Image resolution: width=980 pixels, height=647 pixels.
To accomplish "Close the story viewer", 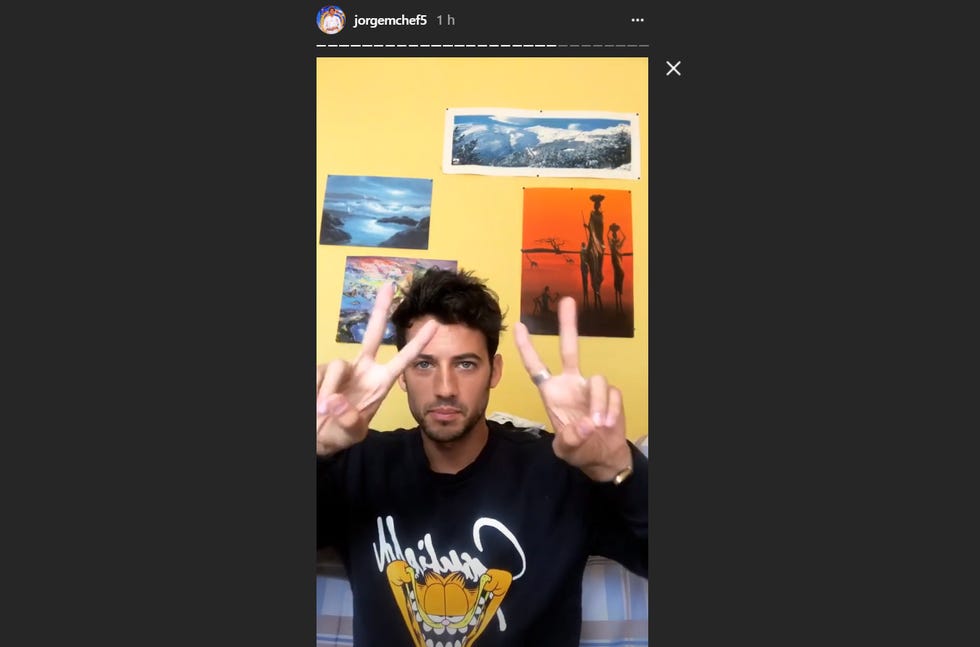I will click(x=673, y=68).
